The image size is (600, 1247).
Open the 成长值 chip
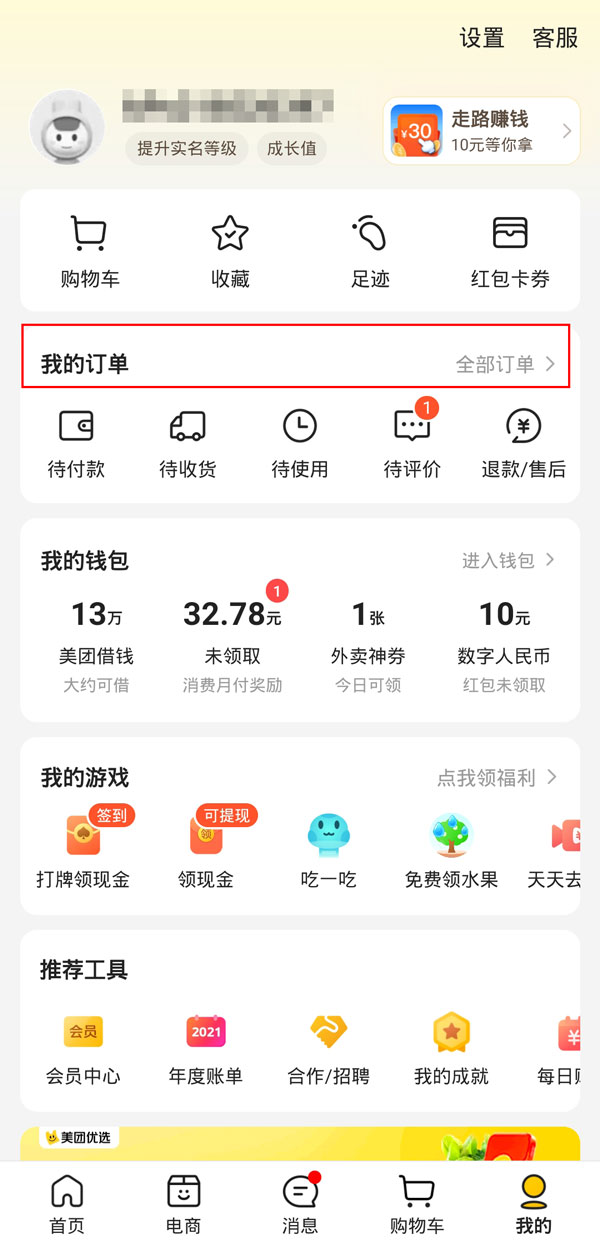coord(291,149)
